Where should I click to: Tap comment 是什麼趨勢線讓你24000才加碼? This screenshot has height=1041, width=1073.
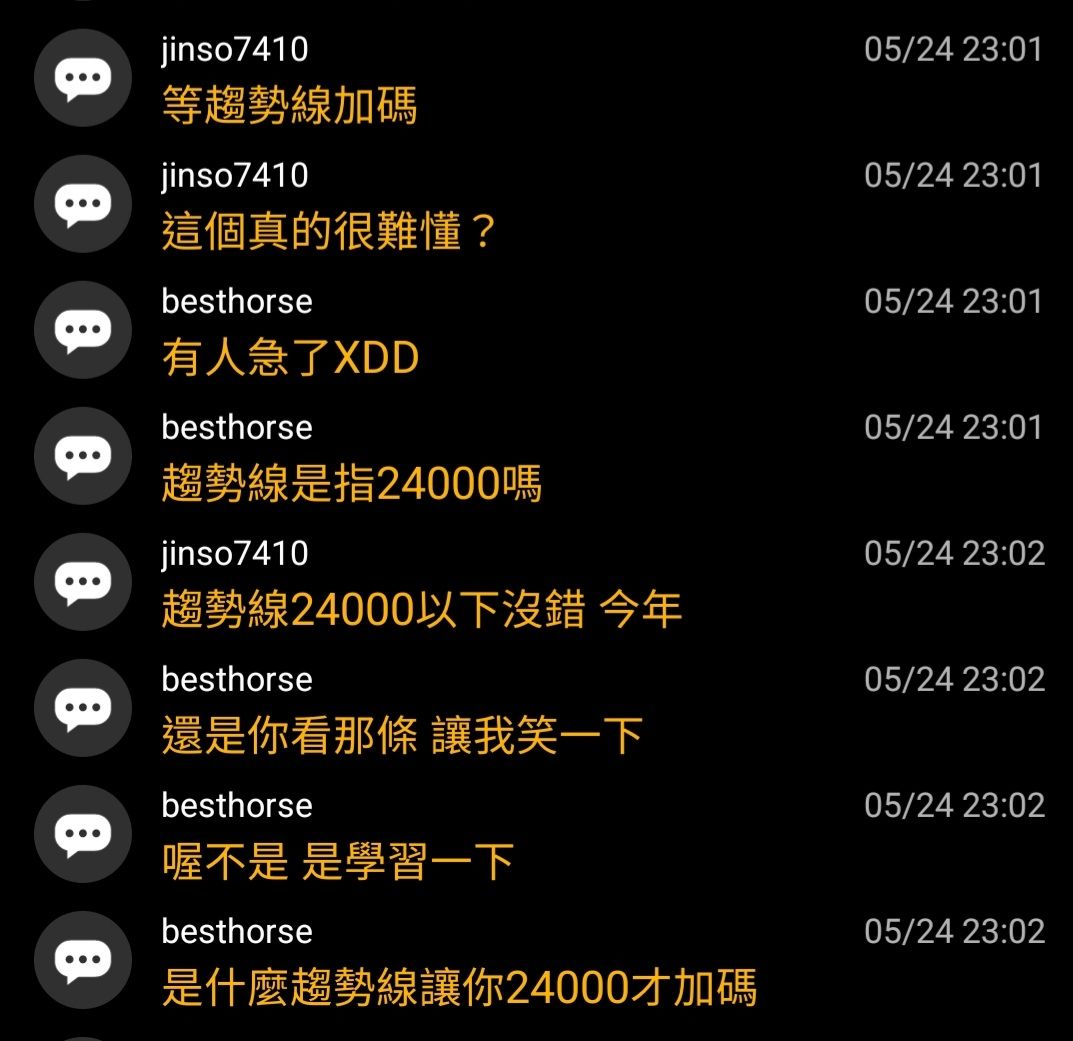click(x=536, y=960)
